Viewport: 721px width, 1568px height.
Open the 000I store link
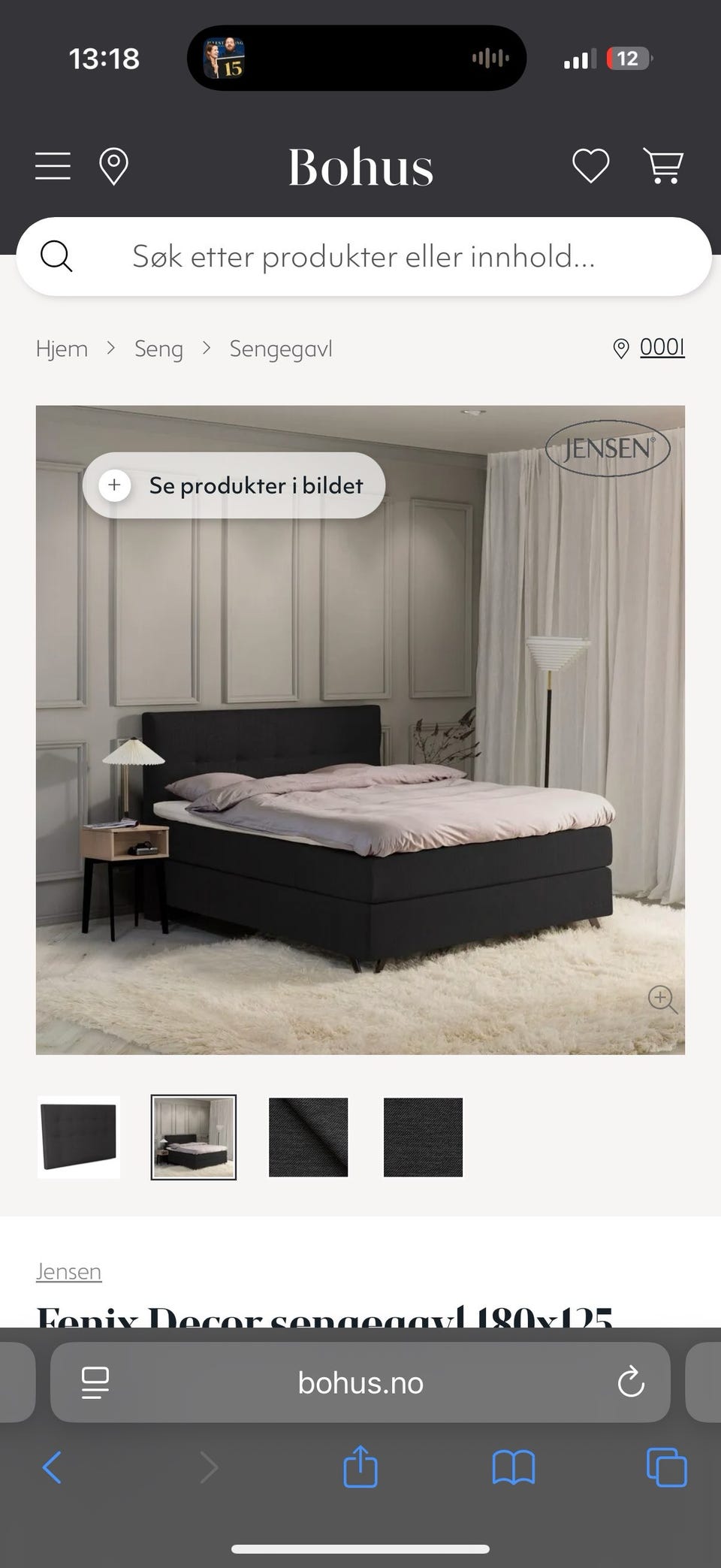click(662, 348)
